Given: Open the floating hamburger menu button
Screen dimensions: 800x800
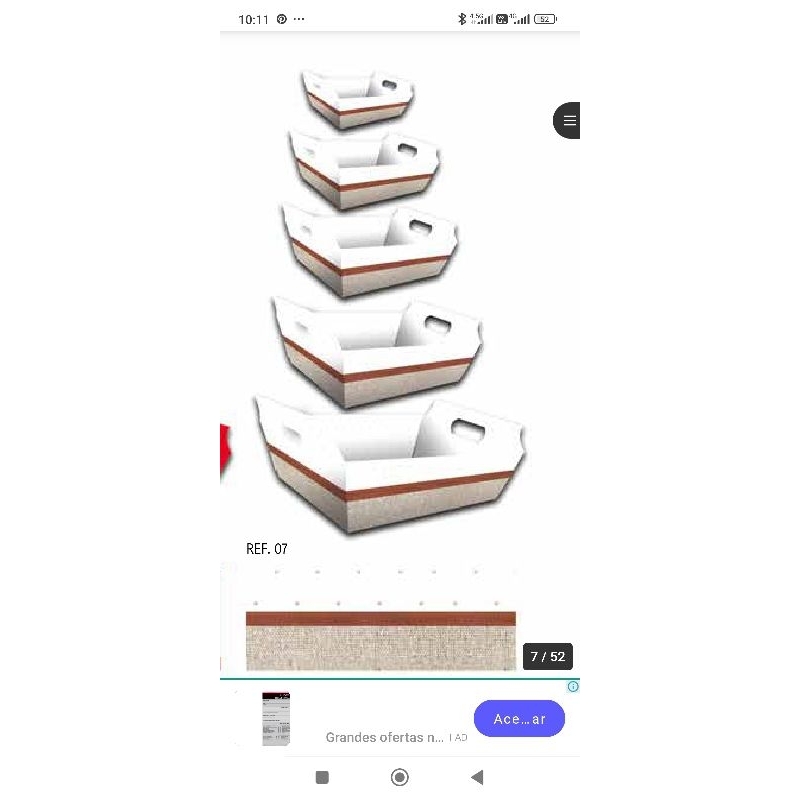Looking at the screenshot, I should 567,120.
